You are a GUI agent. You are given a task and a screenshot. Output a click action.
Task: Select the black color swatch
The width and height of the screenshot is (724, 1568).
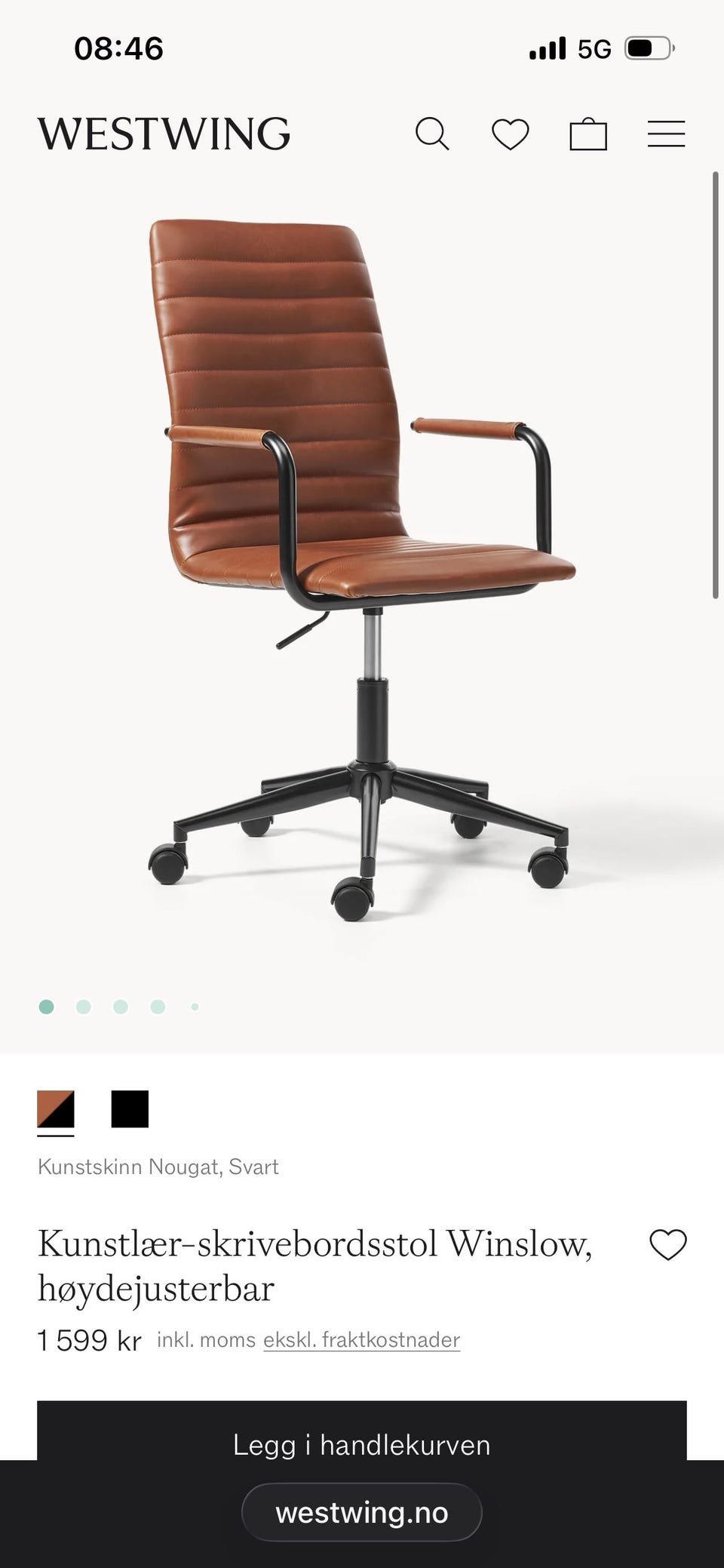coord(130,1108)
